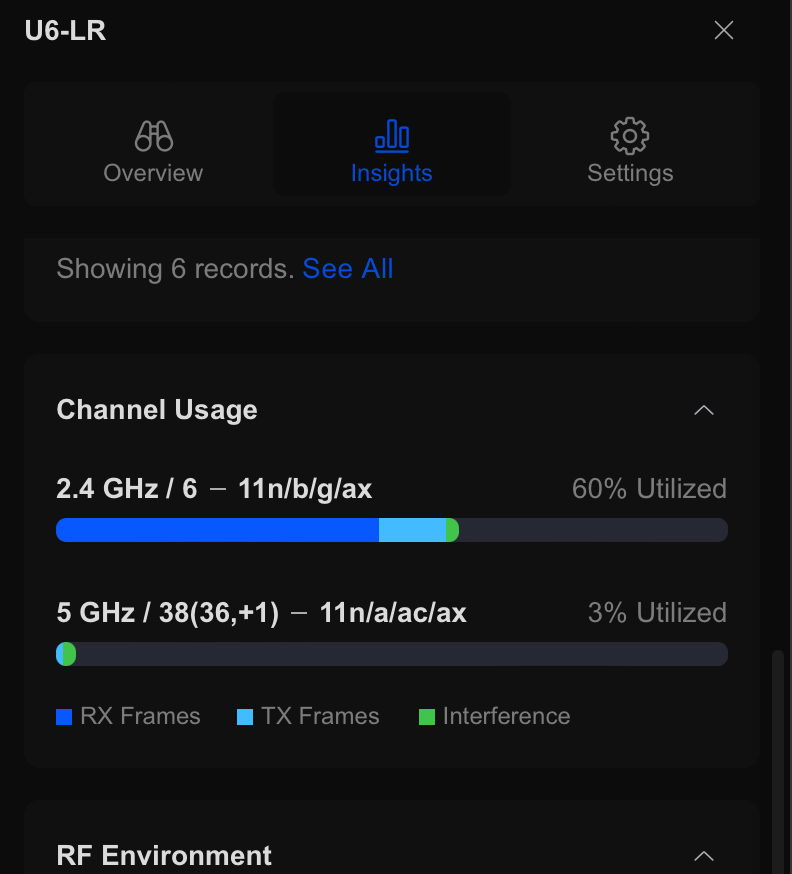
Task: Select the Overview binoculars icon
Action: (152, 135)
